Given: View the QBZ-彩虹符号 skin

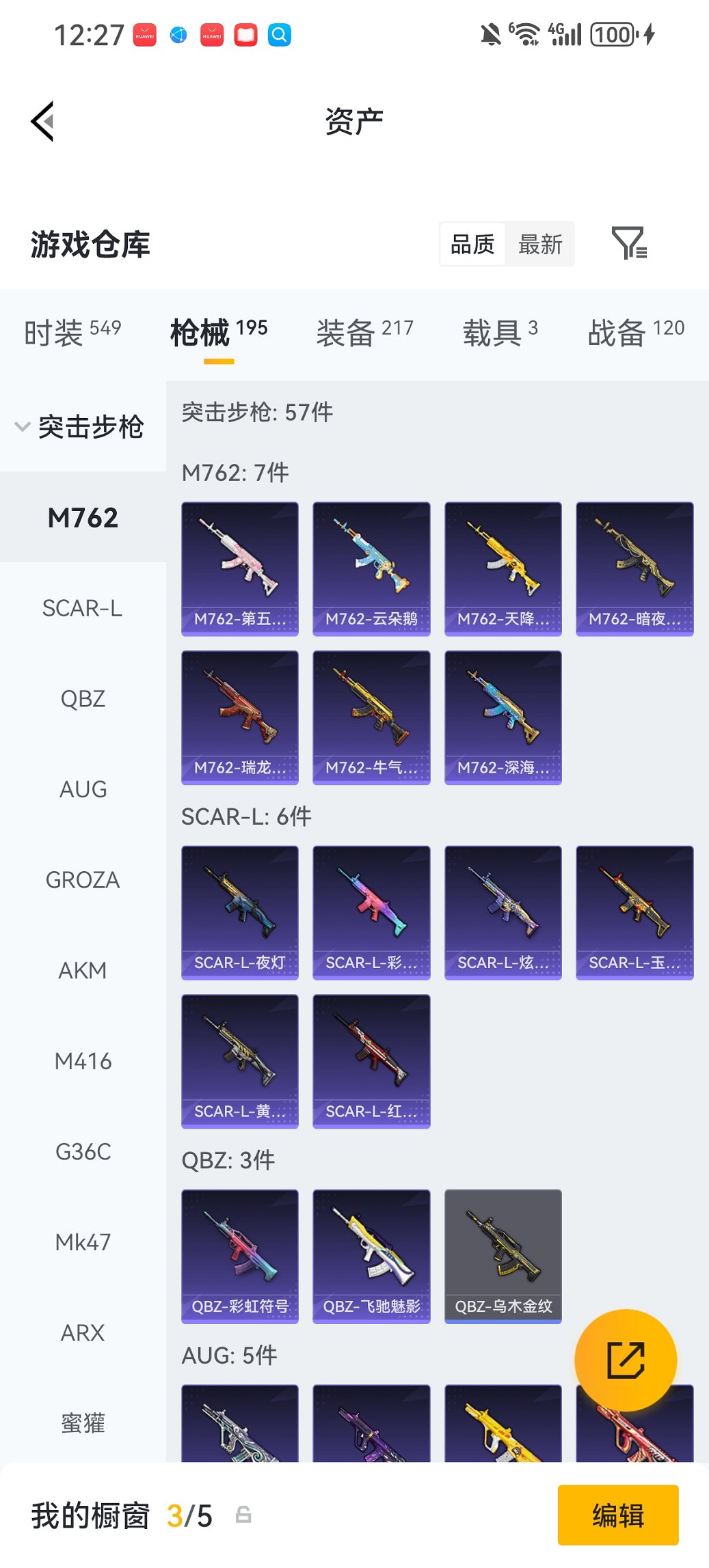Looking at the screenshot, I should pyautogui.click(x=240, y=1256).
